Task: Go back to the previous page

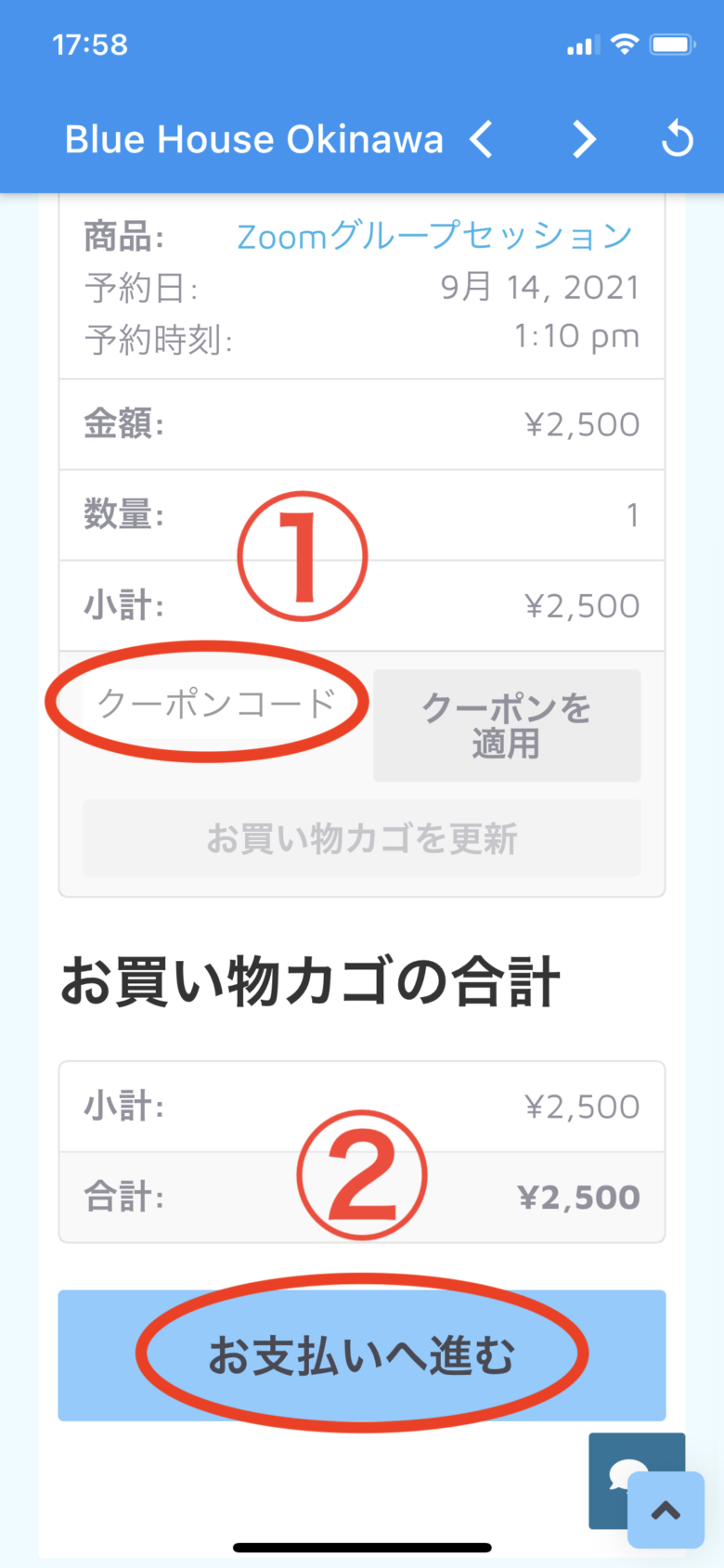Action: (x=481, y=140)
